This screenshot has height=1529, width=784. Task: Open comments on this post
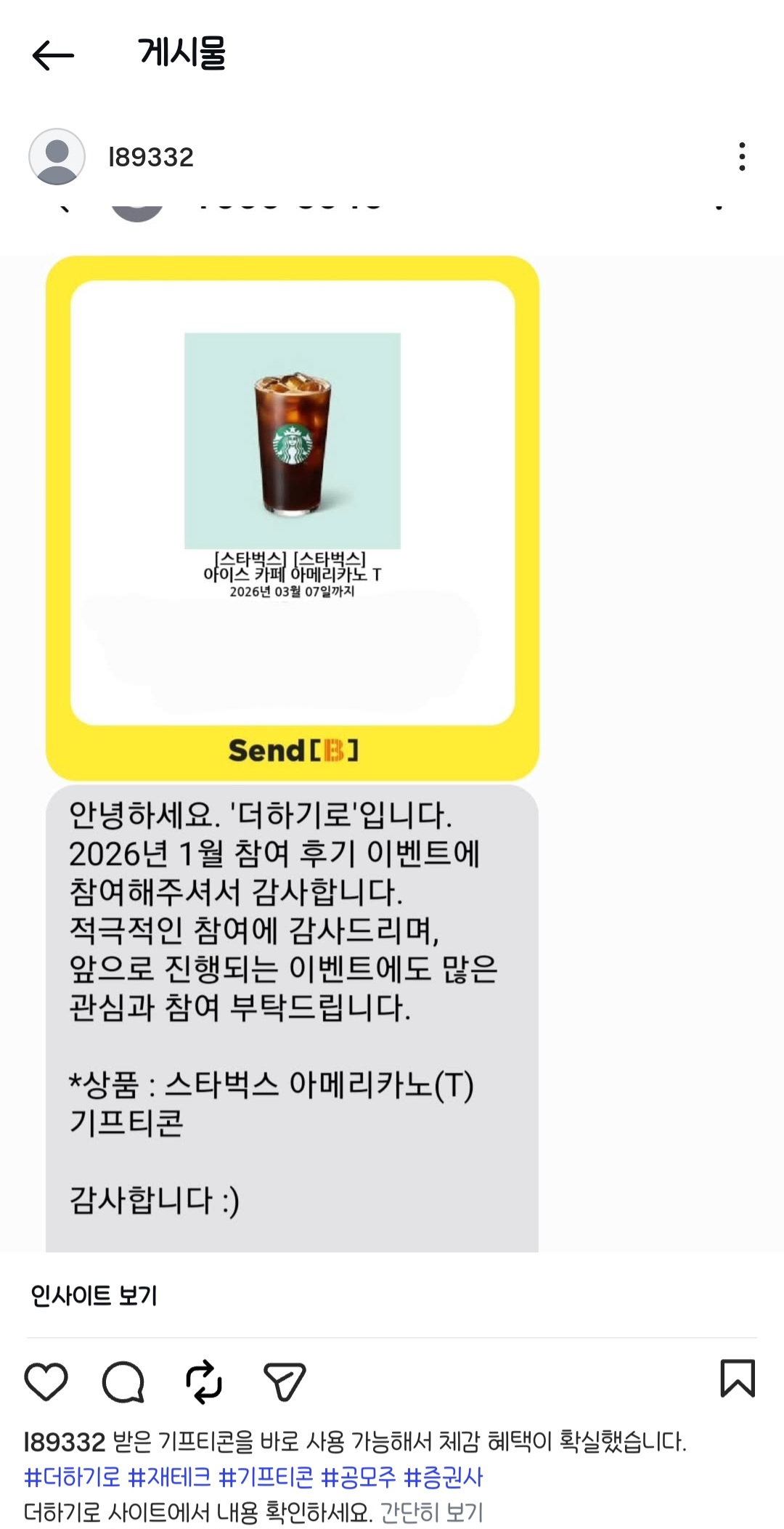click(x=123, y=1381)
